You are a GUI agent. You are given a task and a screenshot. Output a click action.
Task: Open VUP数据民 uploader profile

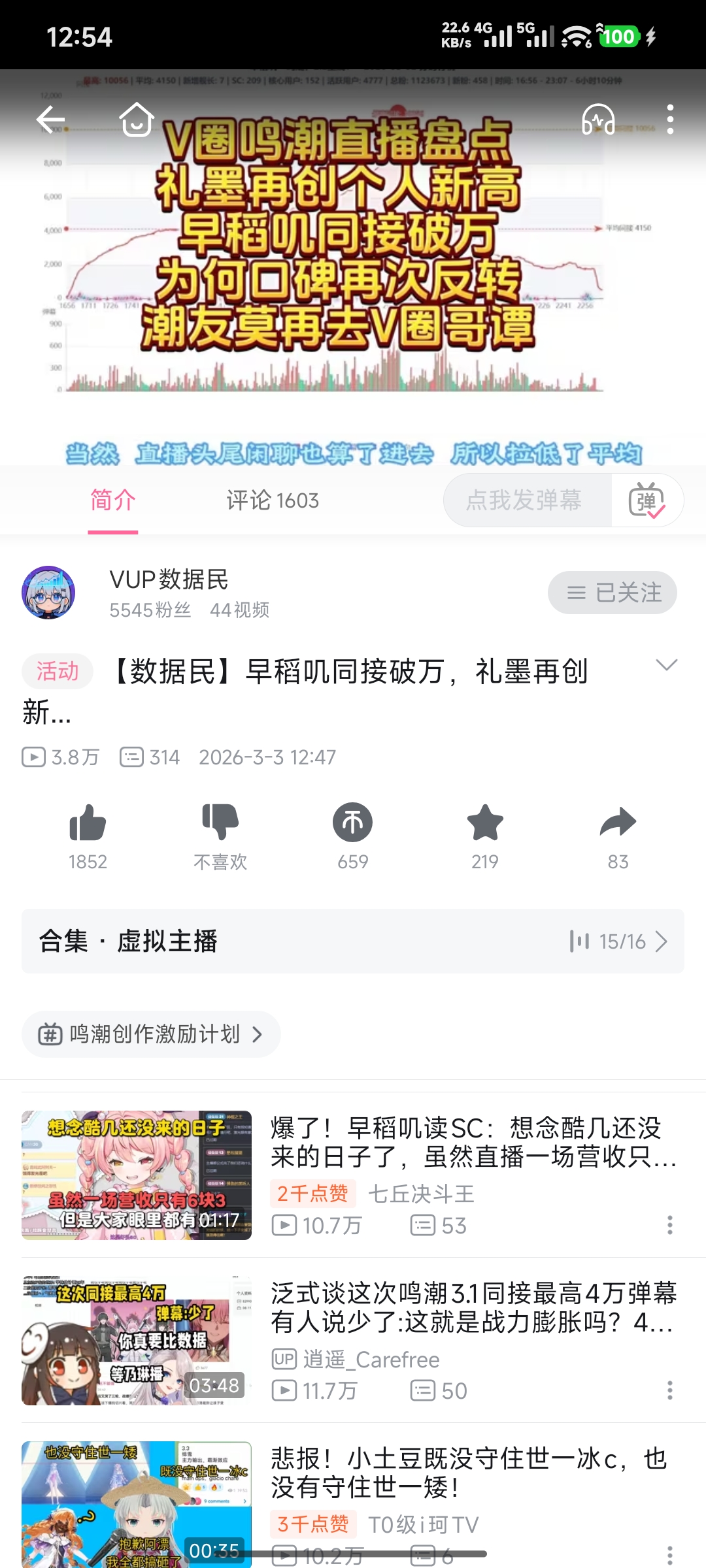point(49,593)
